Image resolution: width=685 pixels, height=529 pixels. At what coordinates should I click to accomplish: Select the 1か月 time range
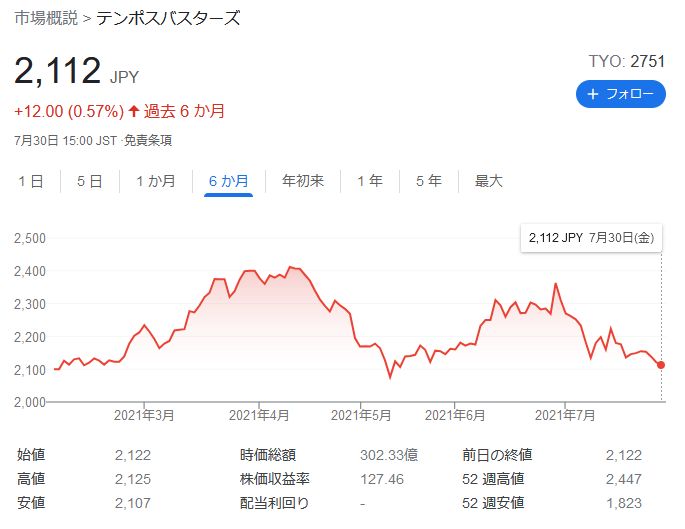coord(155,181)
